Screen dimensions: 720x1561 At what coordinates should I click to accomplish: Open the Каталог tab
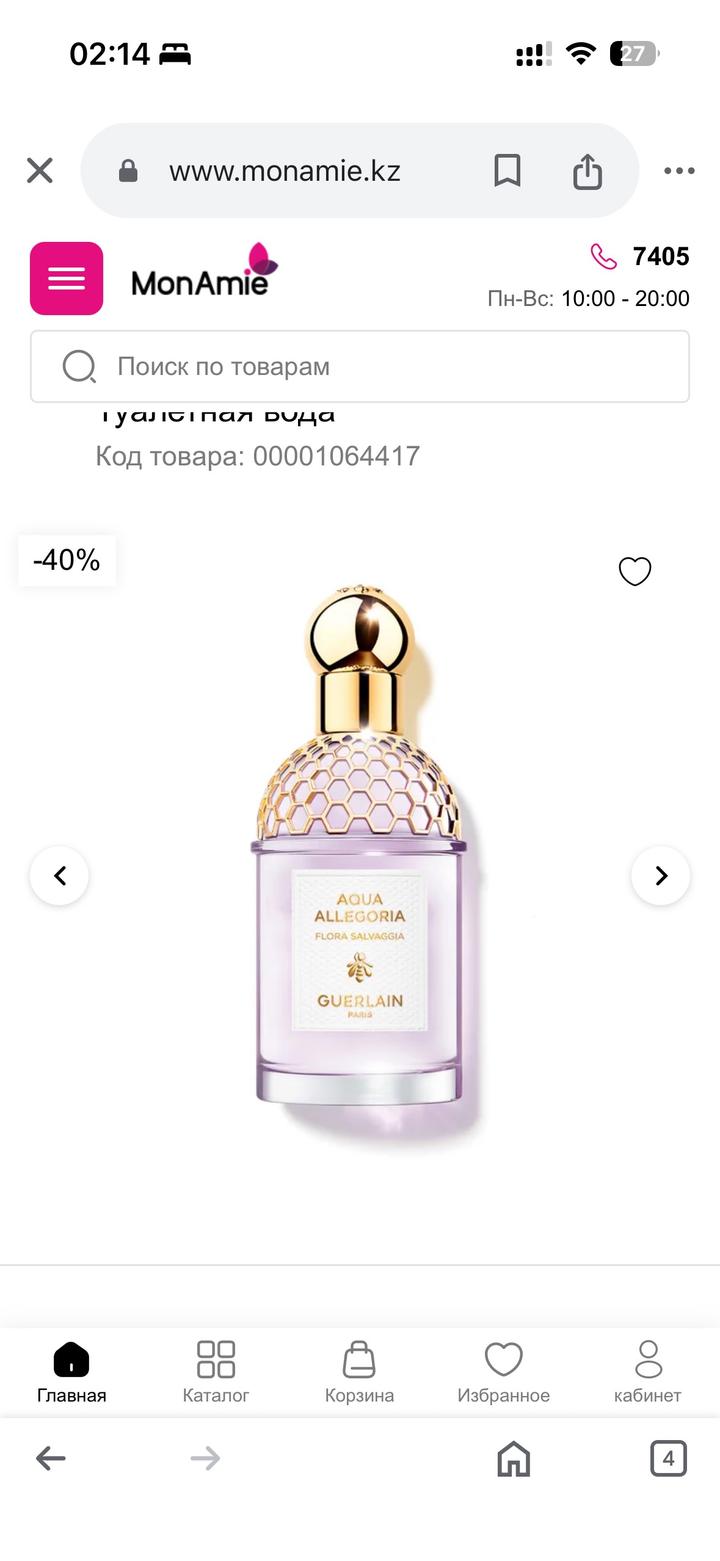tap(215, 1372)
